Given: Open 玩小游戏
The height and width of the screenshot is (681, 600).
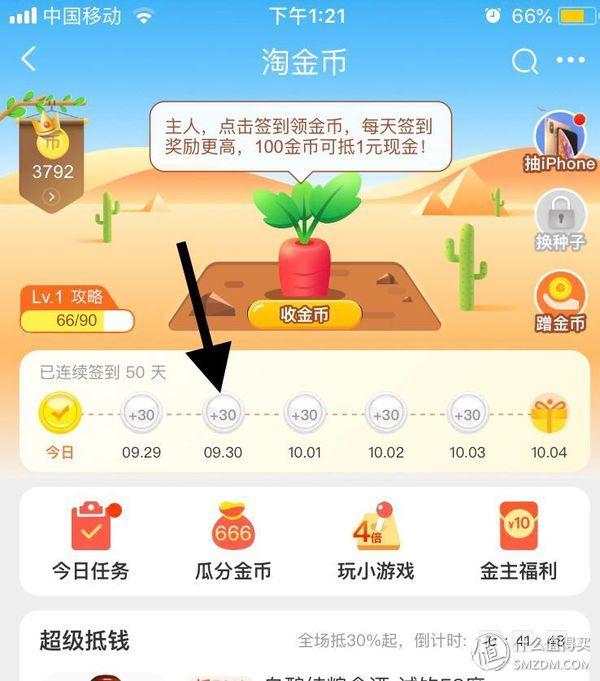Looking at the screenshot, I should pos(375,540).
